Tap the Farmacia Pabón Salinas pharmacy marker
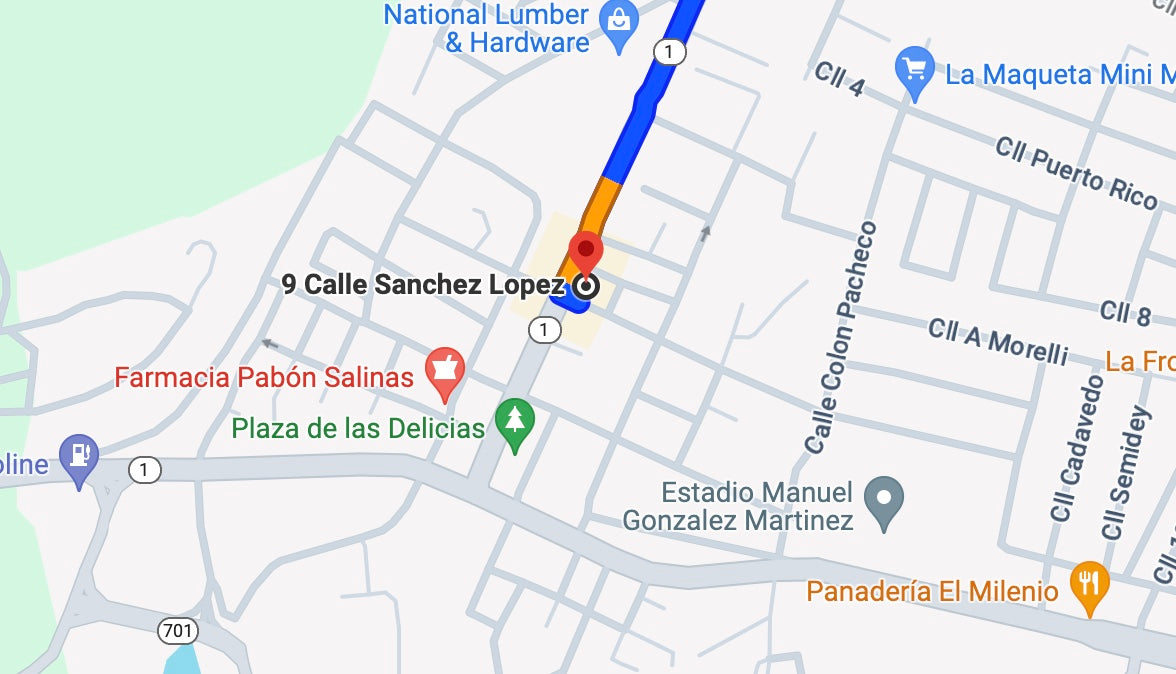Viewport: 1176px width, 674px height. 445,370
